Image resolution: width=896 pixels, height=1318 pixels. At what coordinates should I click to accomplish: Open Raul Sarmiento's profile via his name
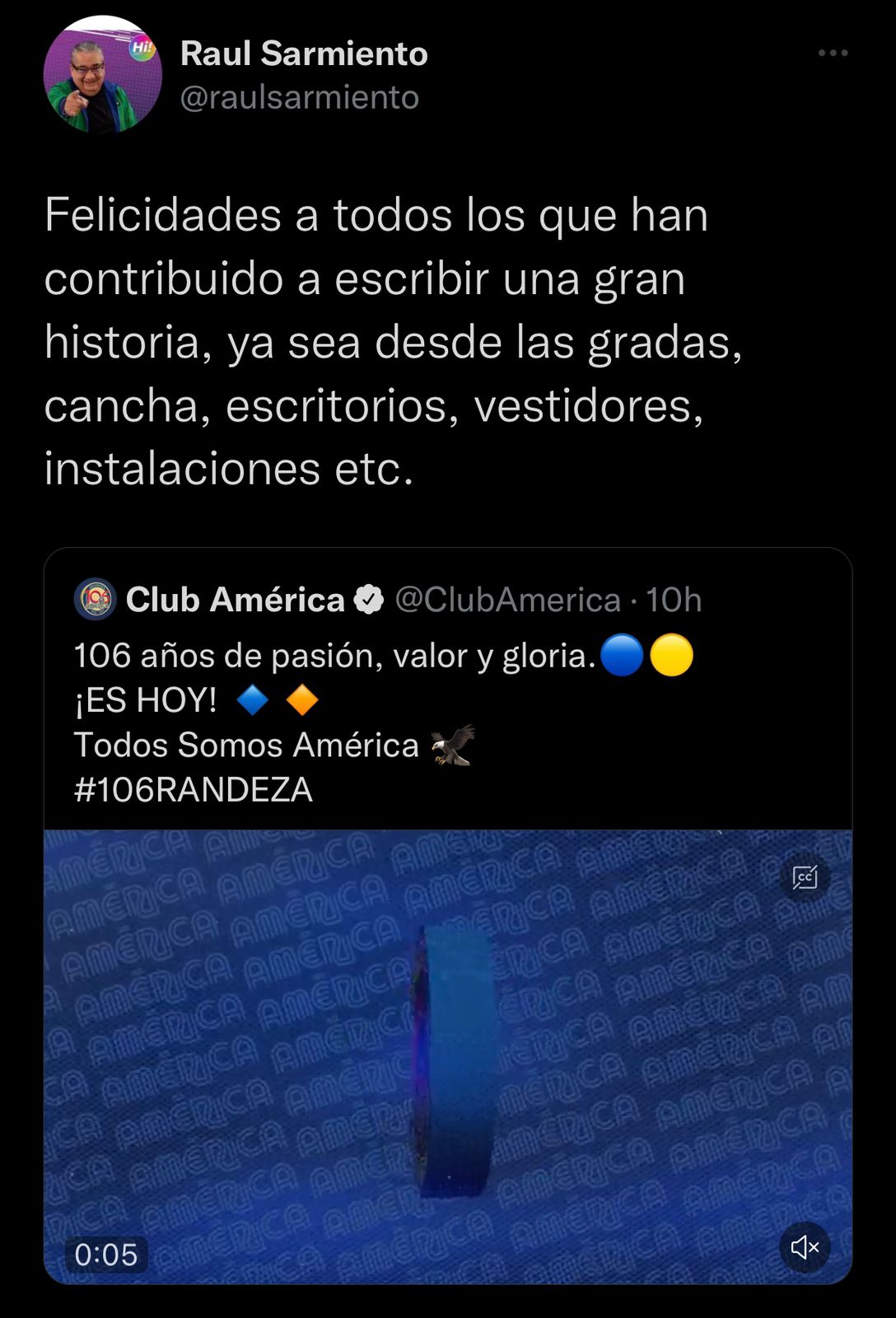coord(304,54)
